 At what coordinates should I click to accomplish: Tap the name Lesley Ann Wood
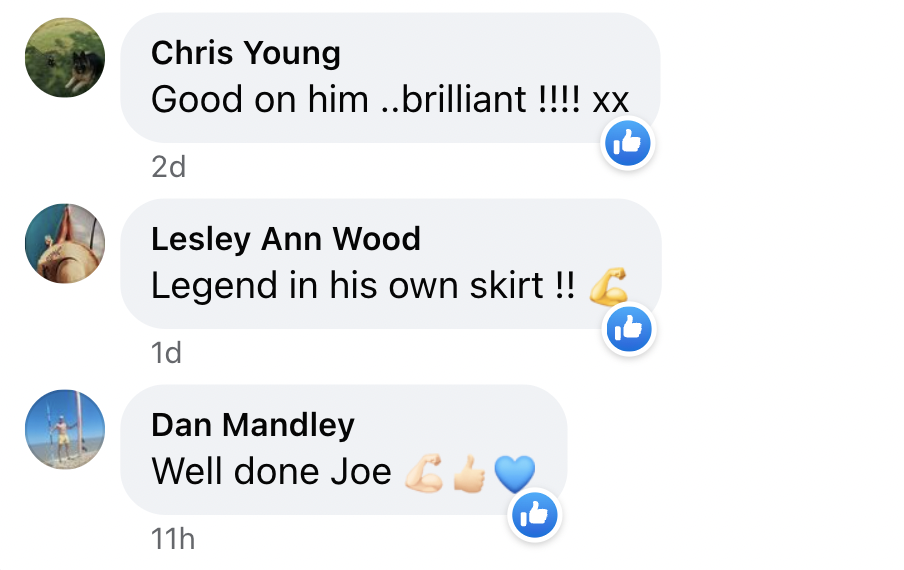(x=285, y=239)
